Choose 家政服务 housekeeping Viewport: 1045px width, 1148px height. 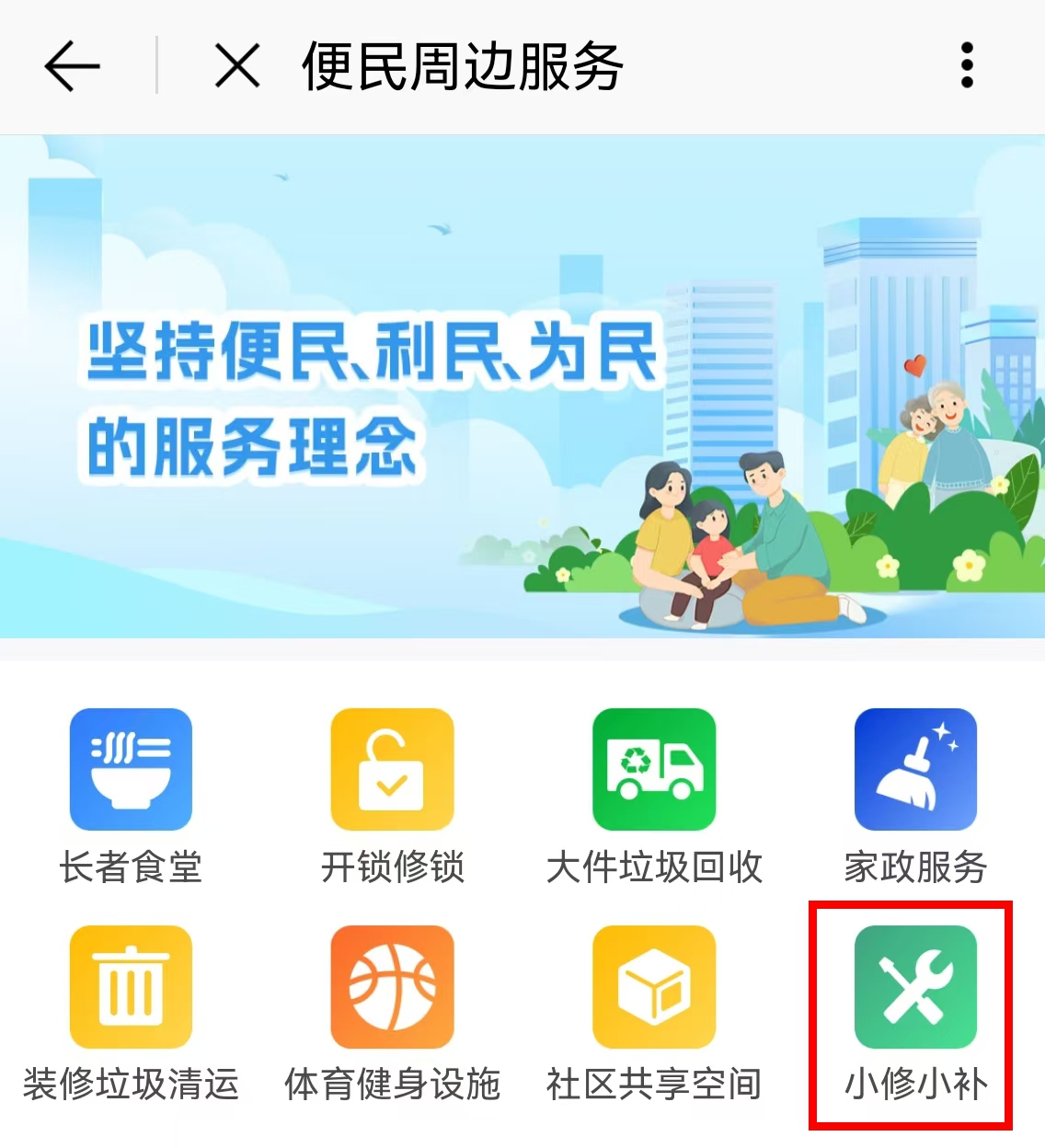[915, 770]
